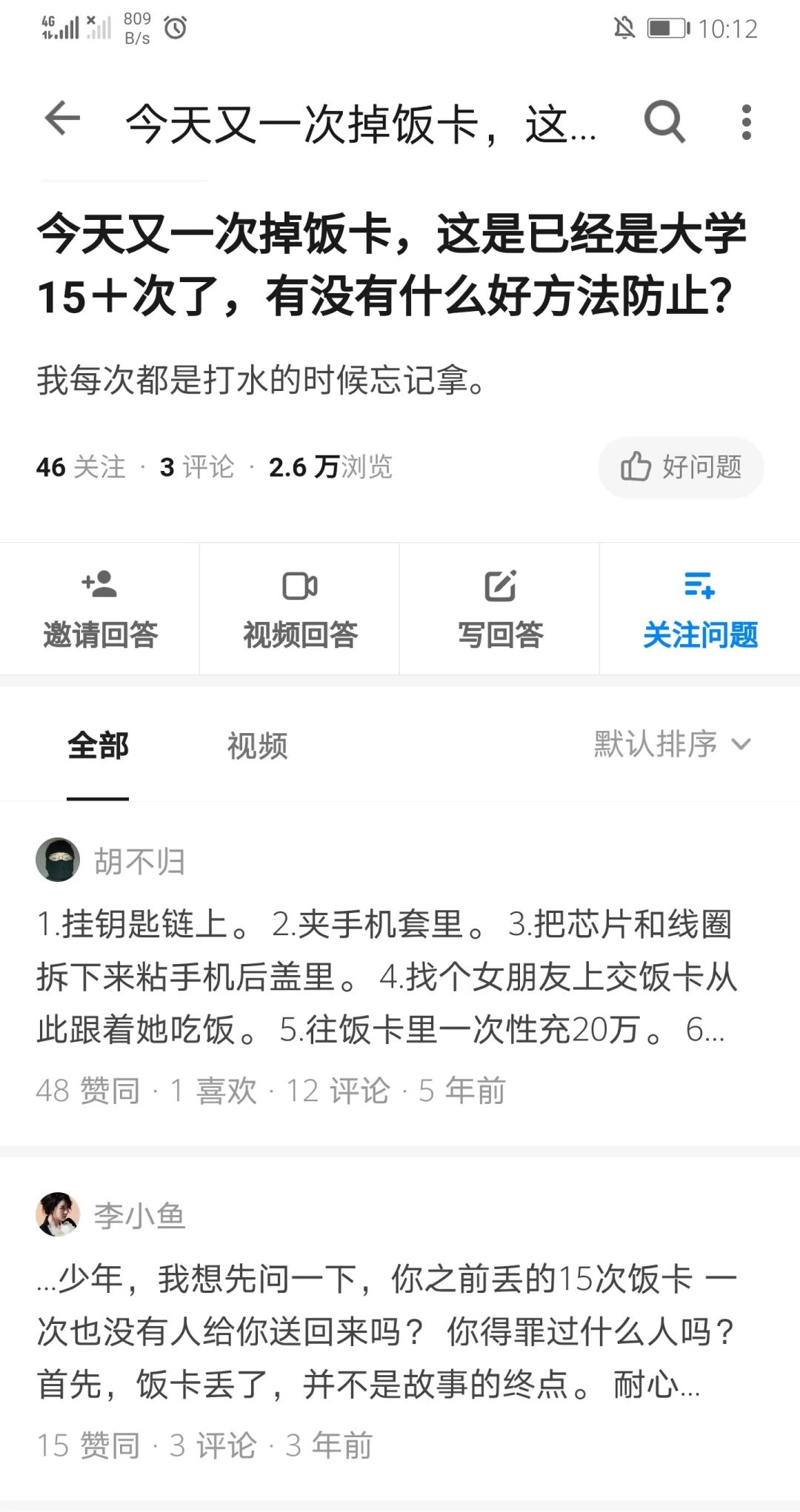Open search with the magnifier icon

(x=664, y=121)
